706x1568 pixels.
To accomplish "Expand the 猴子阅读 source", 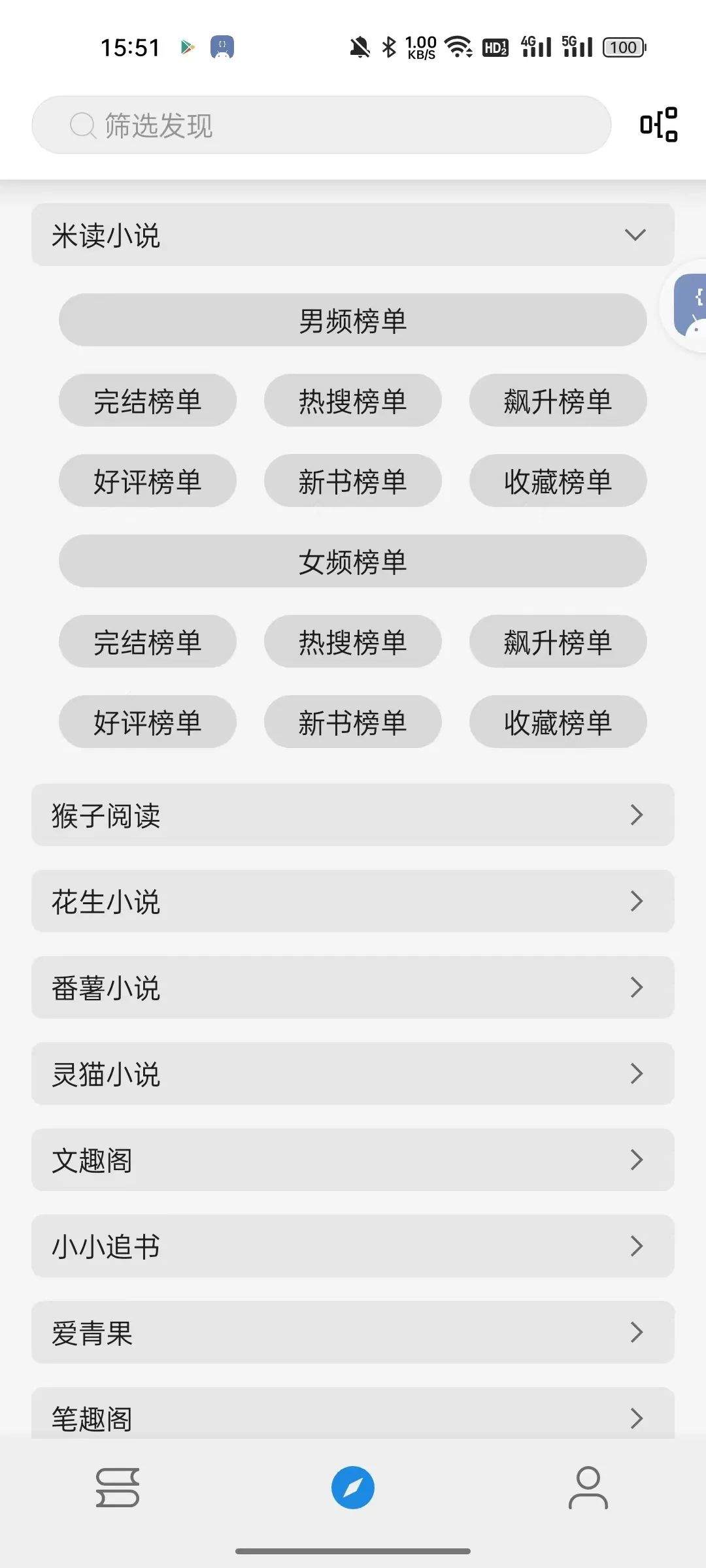I will click(x=353, y=815).
